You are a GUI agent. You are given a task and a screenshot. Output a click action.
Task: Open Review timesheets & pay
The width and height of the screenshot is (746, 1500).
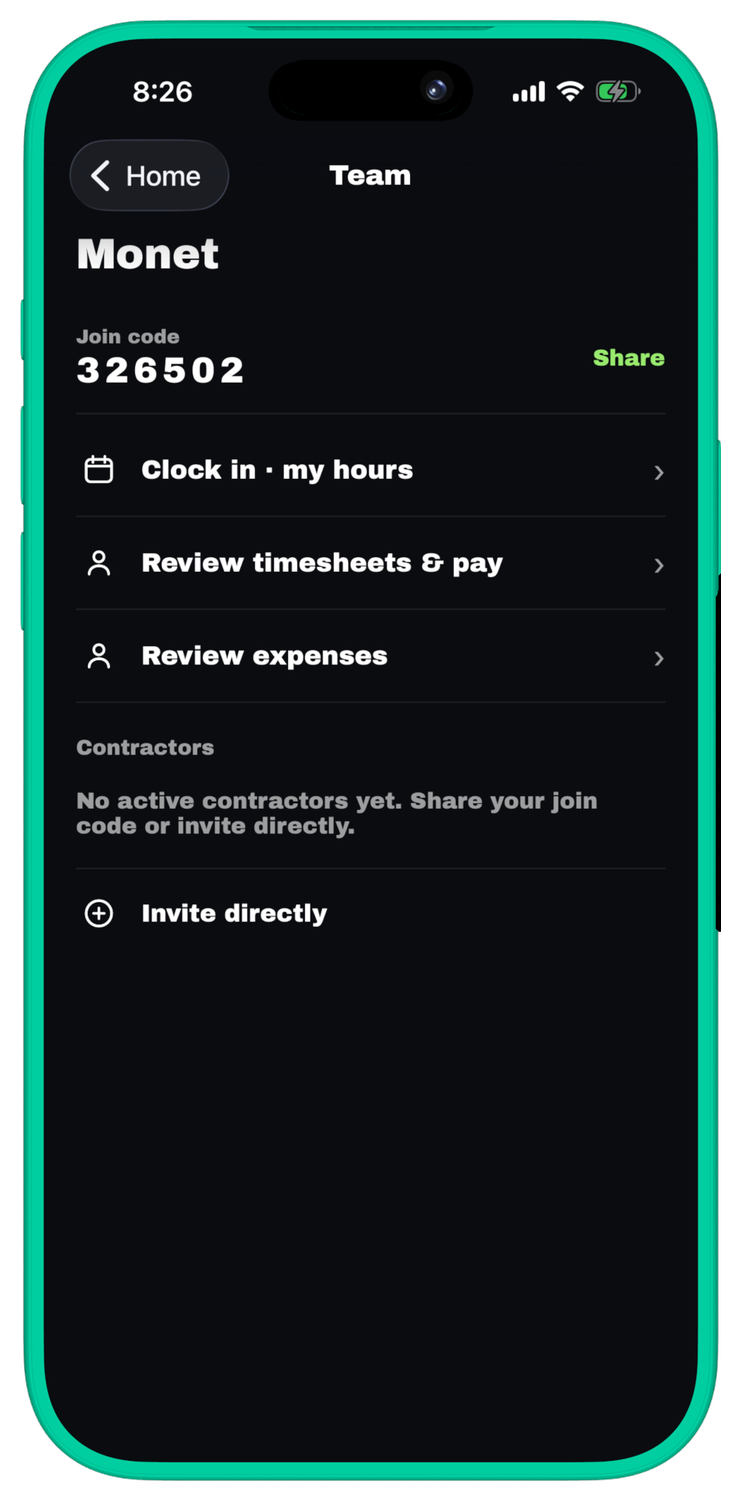(x=371, y=563)
